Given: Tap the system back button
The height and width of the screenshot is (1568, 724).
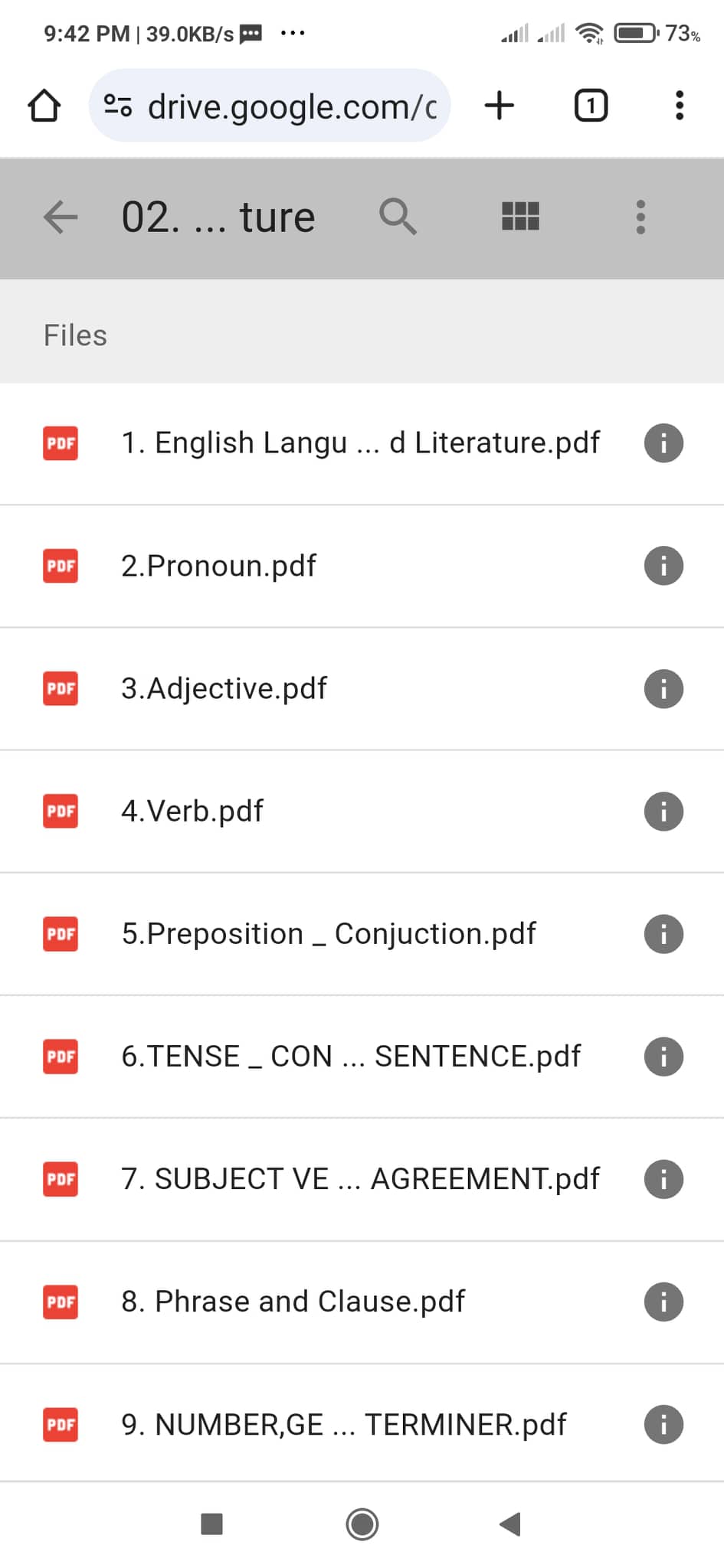Looking at the screenshot, I should coord(510,1524).
